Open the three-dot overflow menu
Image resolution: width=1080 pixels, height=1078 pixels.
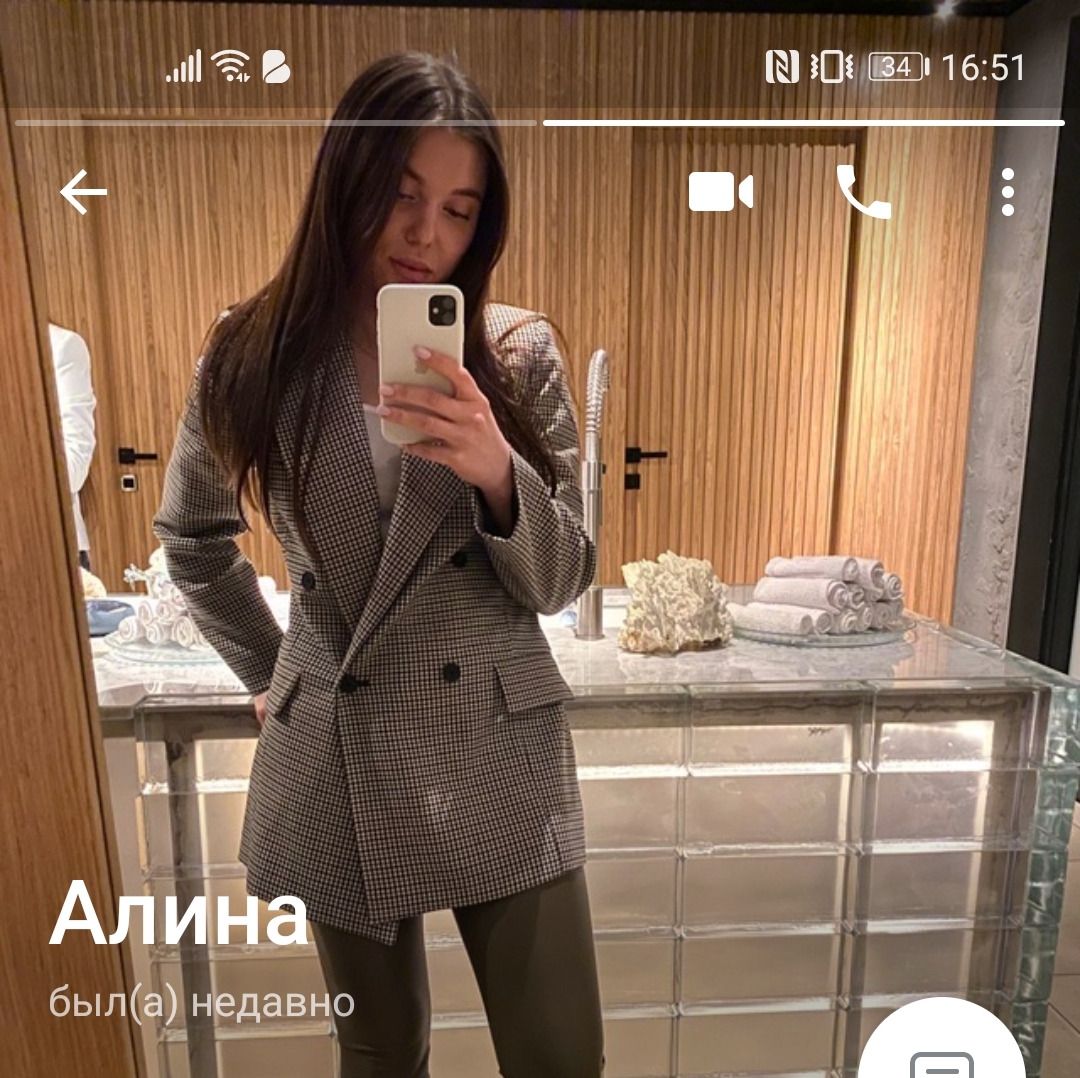(1007, 192)
